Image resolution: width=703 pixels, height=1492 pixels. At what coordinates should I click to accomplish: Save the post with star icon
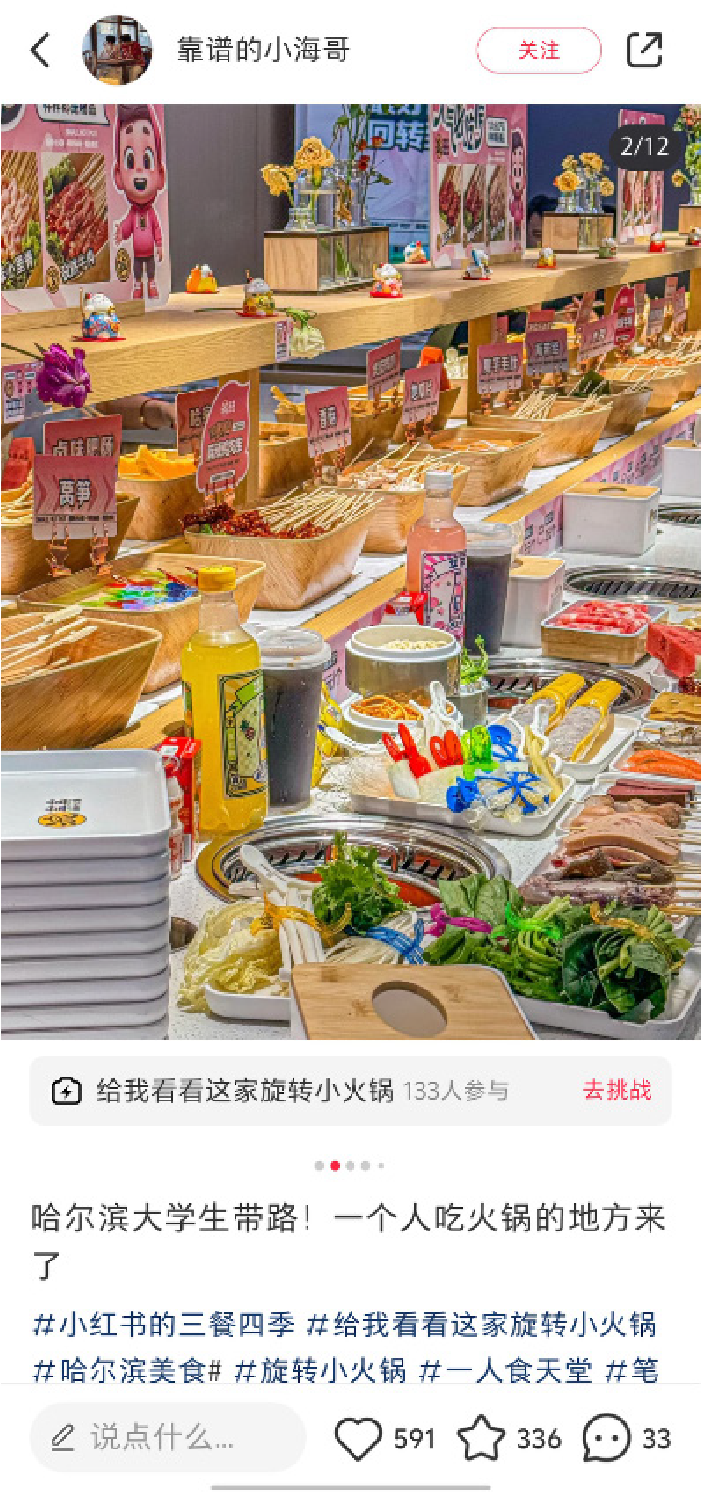point(481,1439)
